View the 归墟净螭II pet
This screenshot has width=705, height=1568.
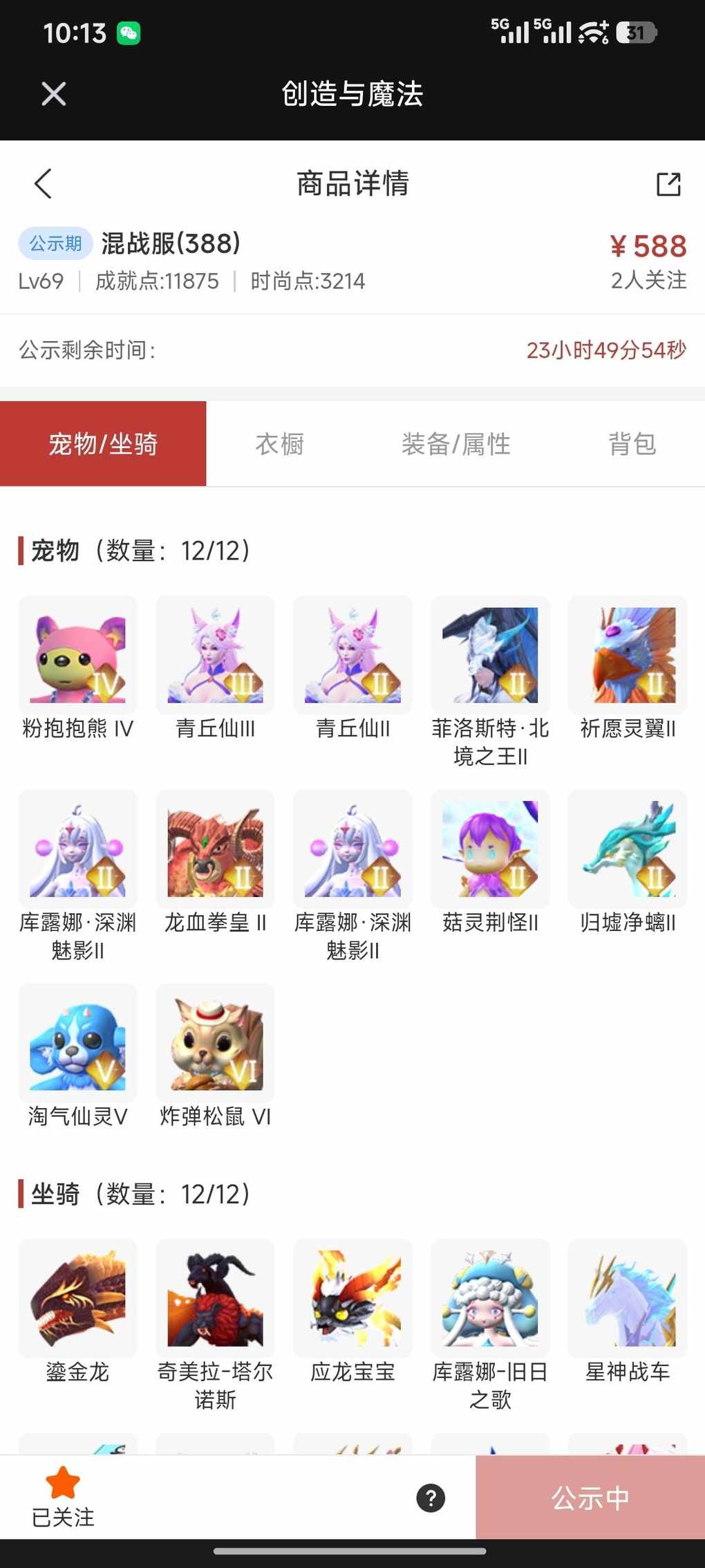tap(628, 849)
